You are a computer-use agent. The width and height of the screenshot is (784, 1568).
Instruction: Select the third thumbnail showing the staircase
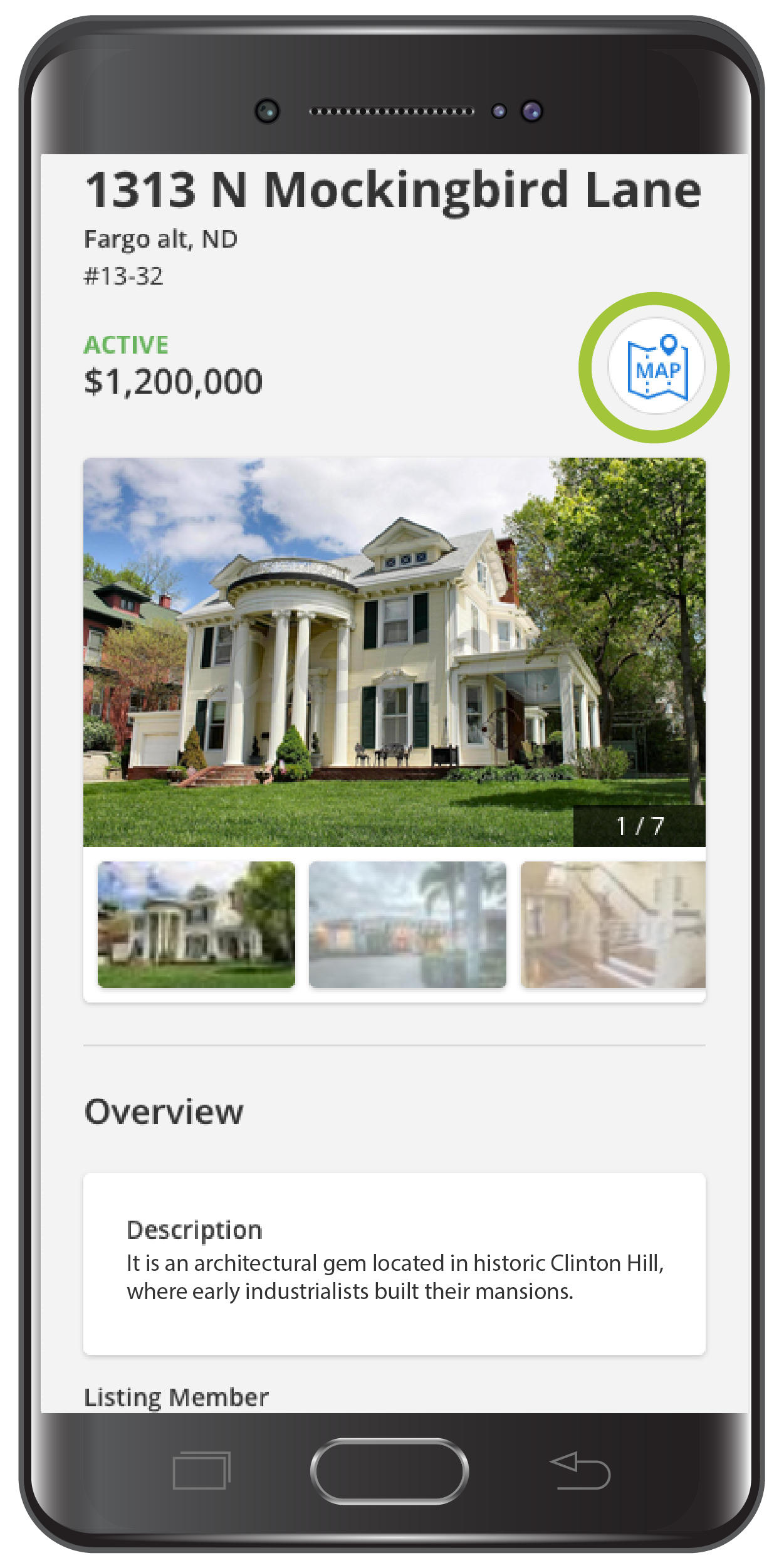612,924
